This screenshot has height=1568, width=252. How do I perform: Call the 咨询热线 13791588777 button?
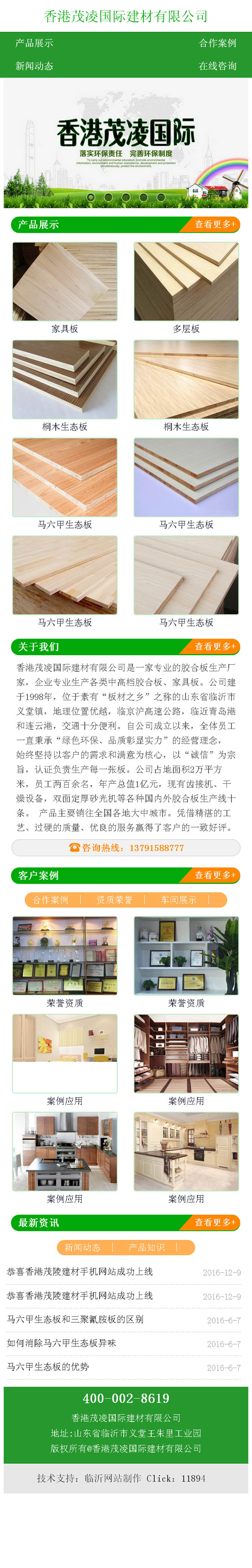coord(126,847)
